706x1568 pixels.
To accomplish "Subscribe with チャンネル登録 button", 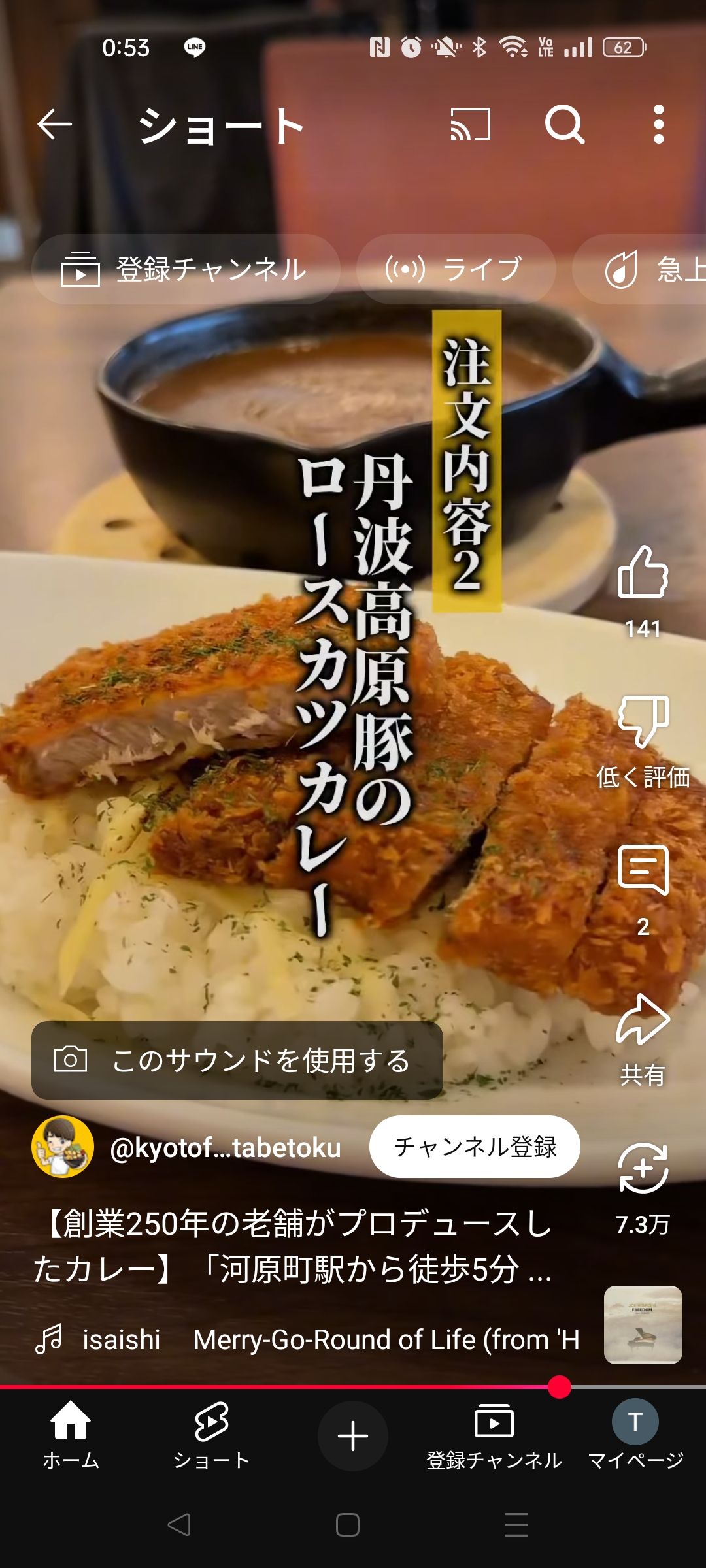I will pyautogui.click(x=475, y=1147).
